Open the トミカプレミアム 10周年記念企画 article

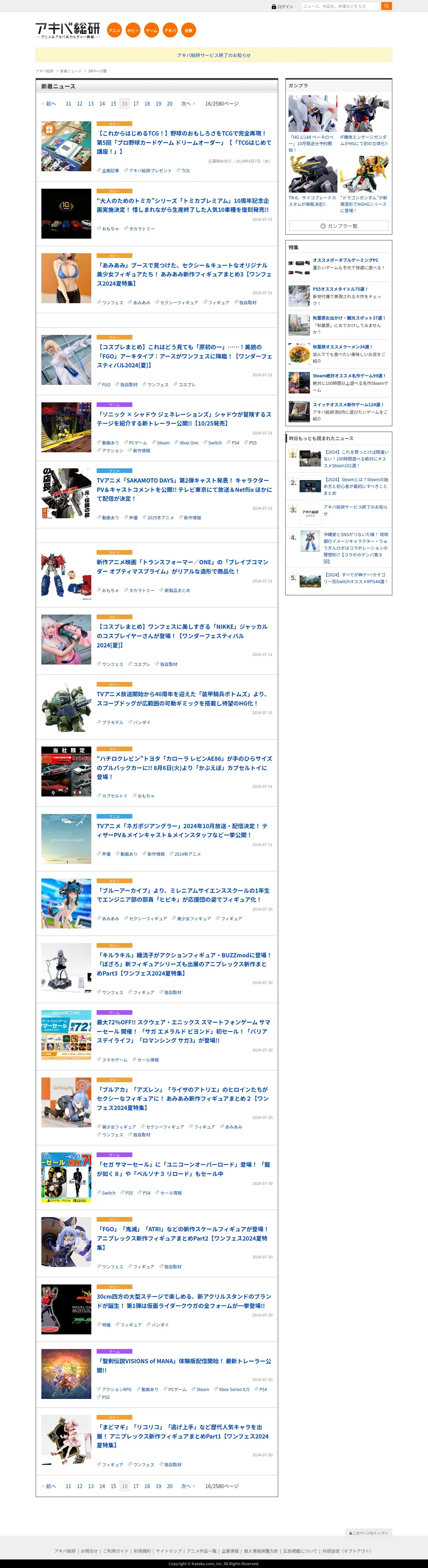point(183,205)
